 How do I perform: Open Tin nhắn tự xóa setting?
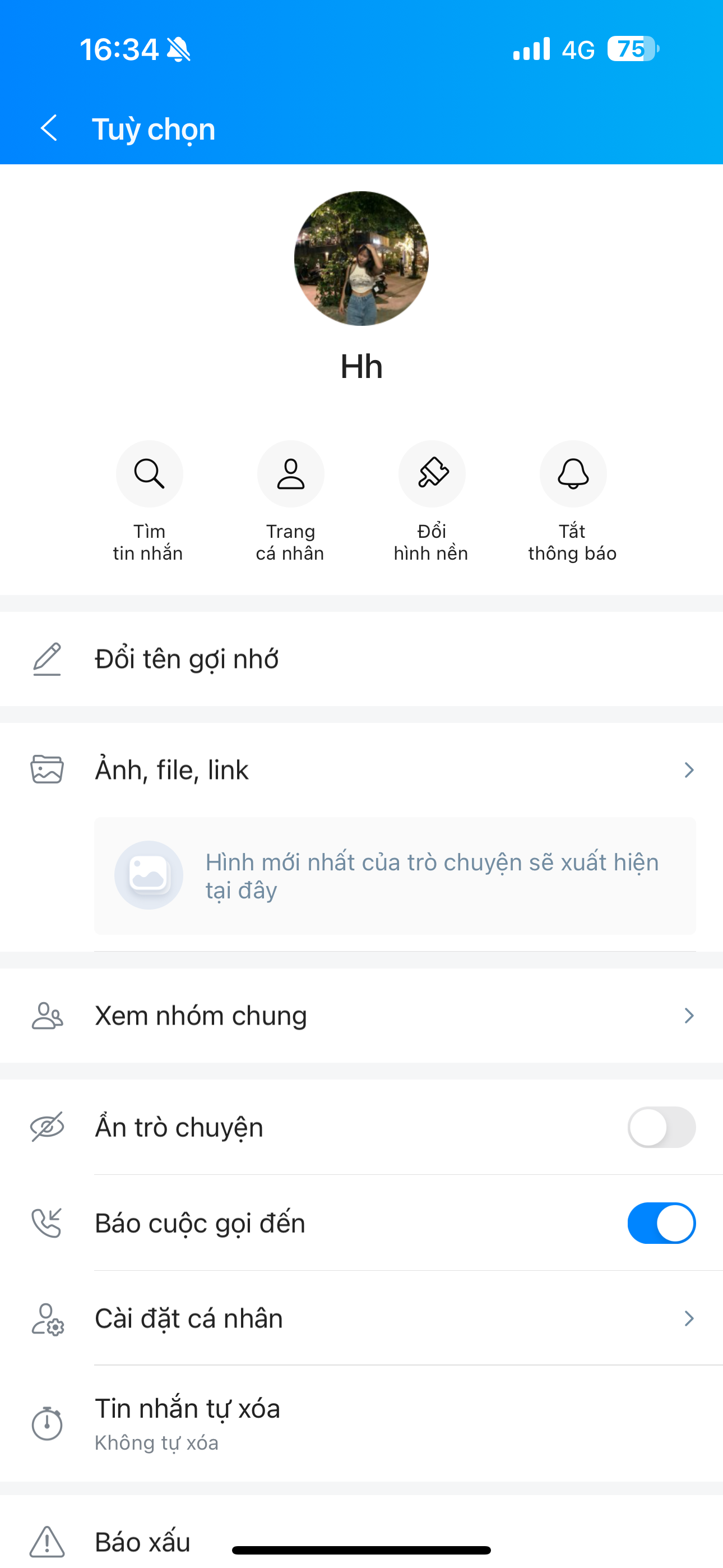[x=361, y=1423]
